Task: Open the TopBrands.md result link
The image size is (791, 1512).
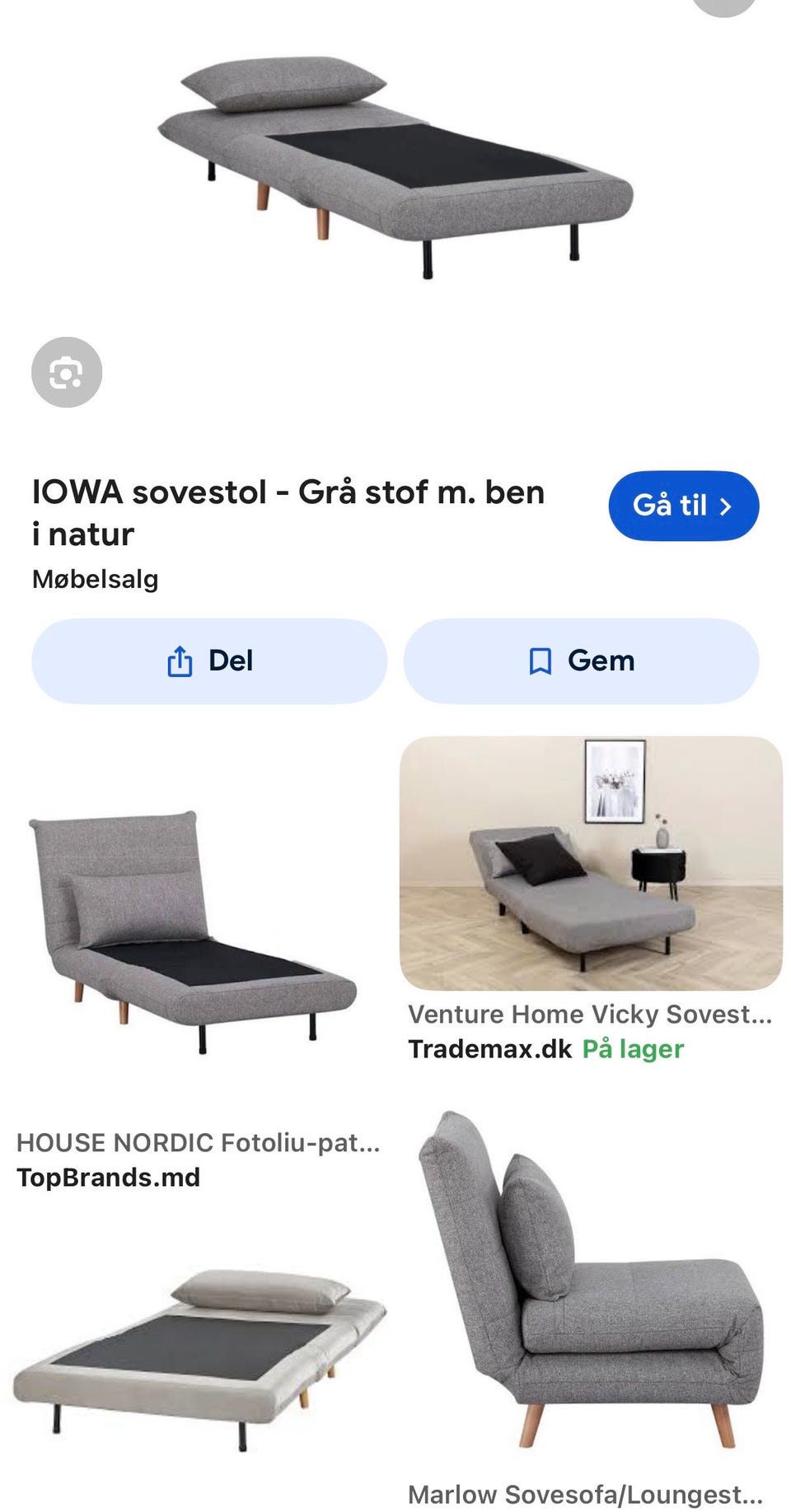Action: 107,1177
